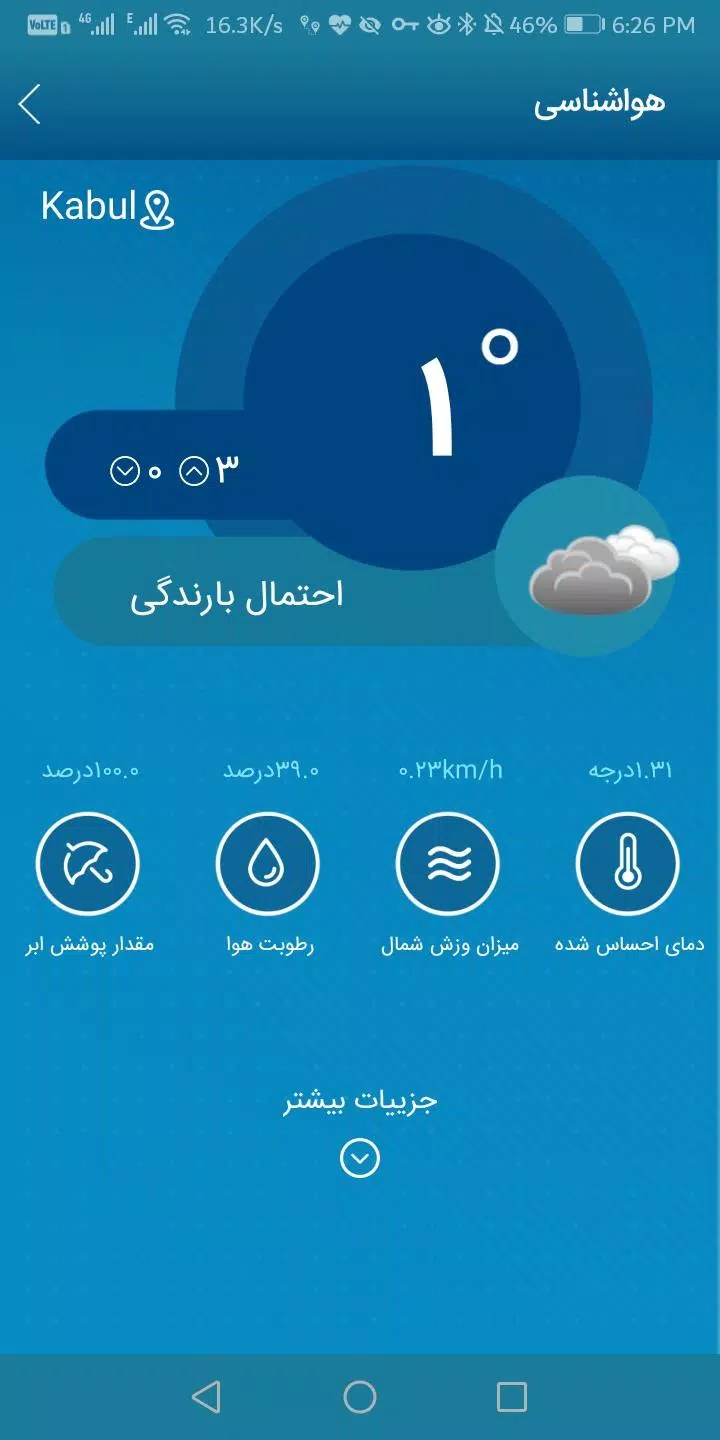This screenshot has width=720, height=1440.
Task: Expand the جزییات بیشتر details chevron
Action: pos(360,1159)
